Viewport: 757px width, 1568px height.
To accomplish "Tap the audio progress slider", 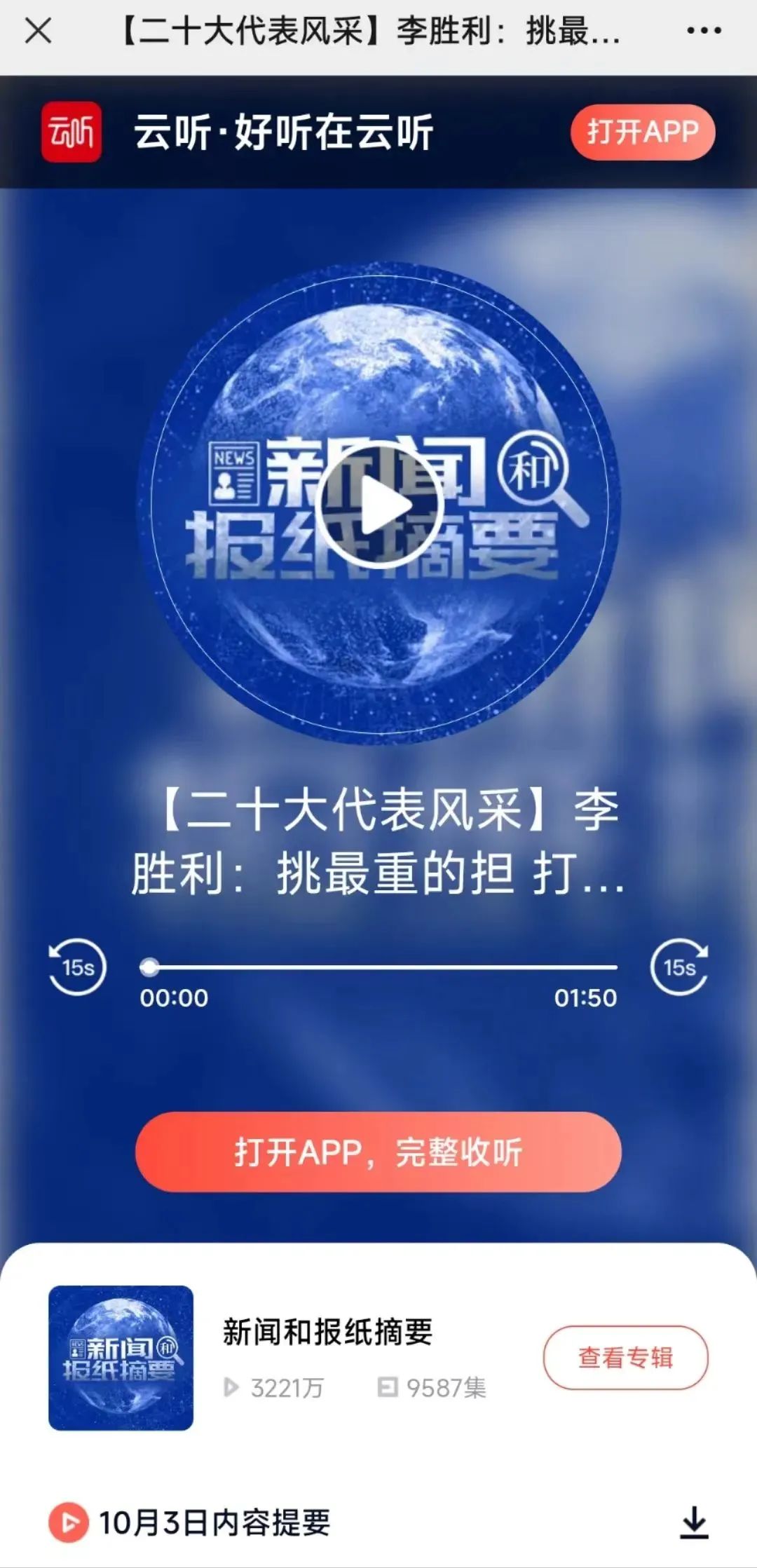I will 378,967.
